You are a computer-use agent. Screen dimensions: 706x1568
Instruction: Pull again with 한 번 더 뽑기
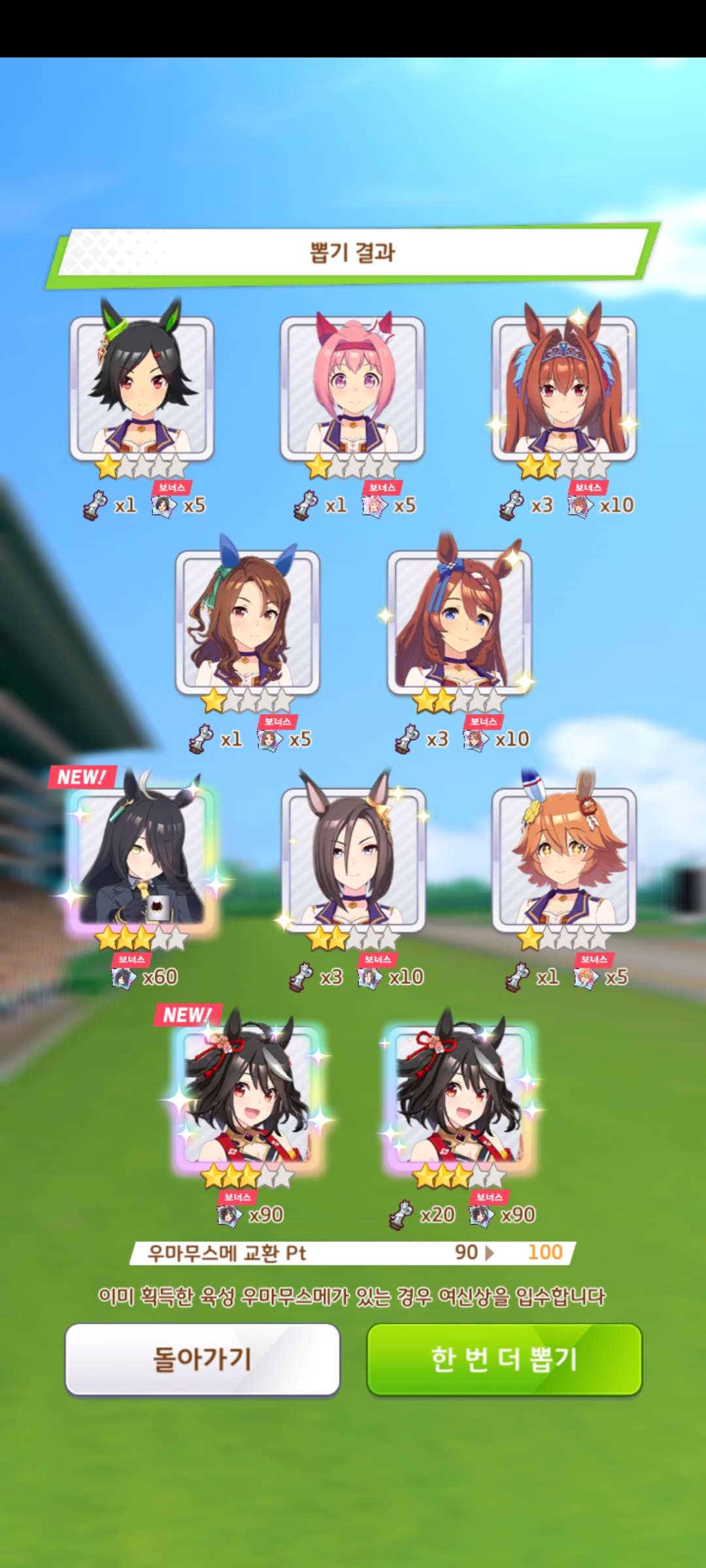pyautogui.click(x=504, y=1359)
